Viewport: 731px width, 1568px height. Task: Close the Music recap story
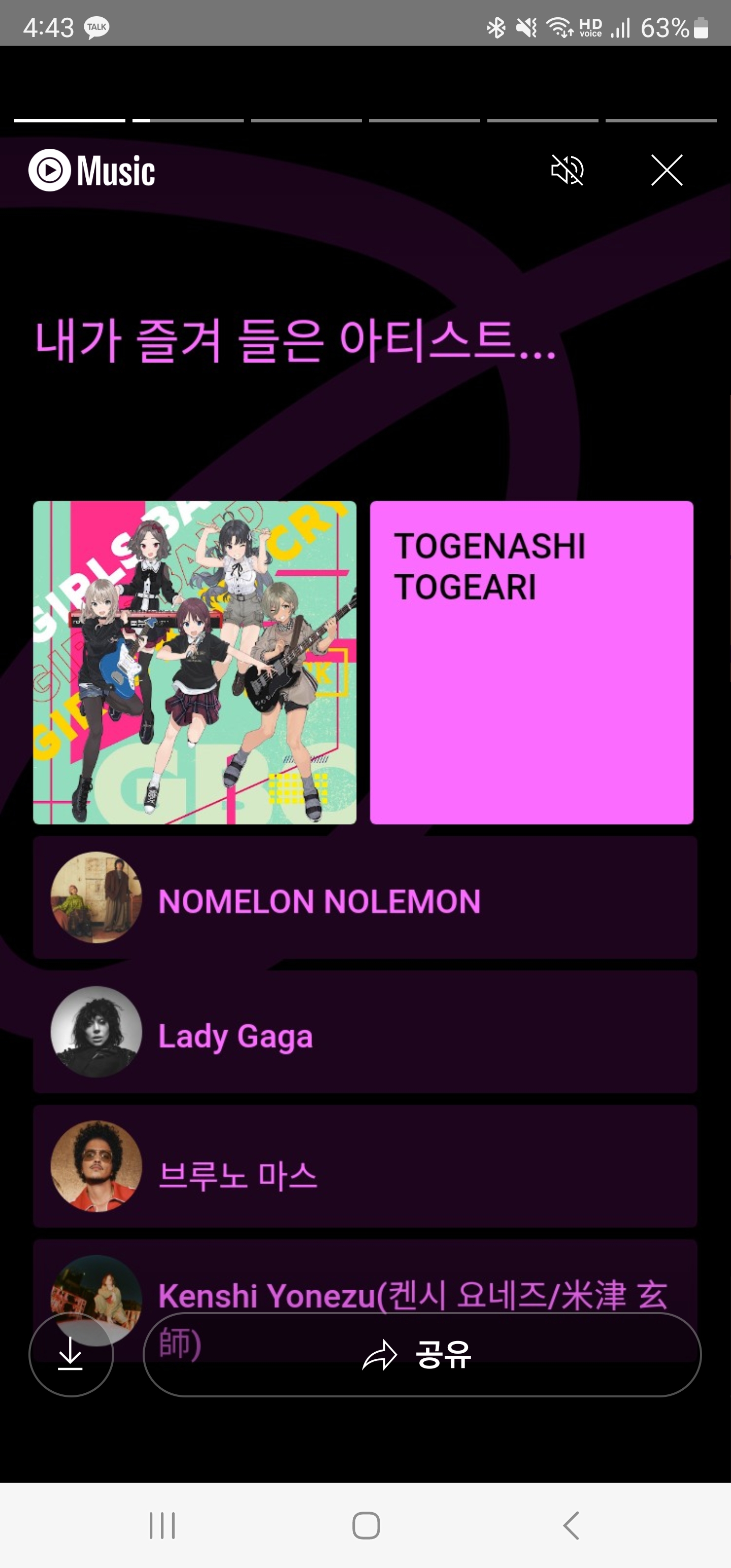point(667,170)
